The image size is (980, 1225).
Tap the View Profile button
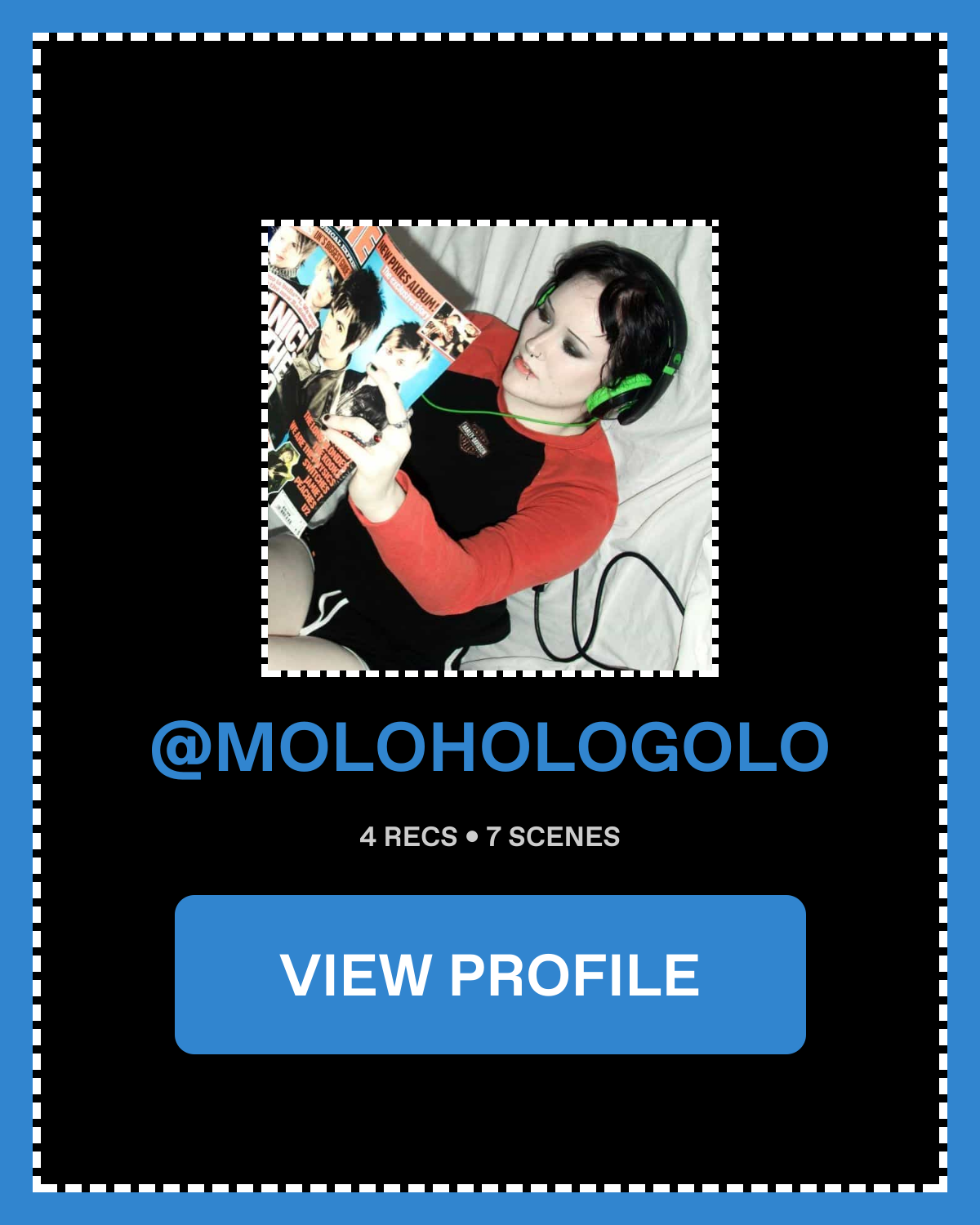click(490, 974)
